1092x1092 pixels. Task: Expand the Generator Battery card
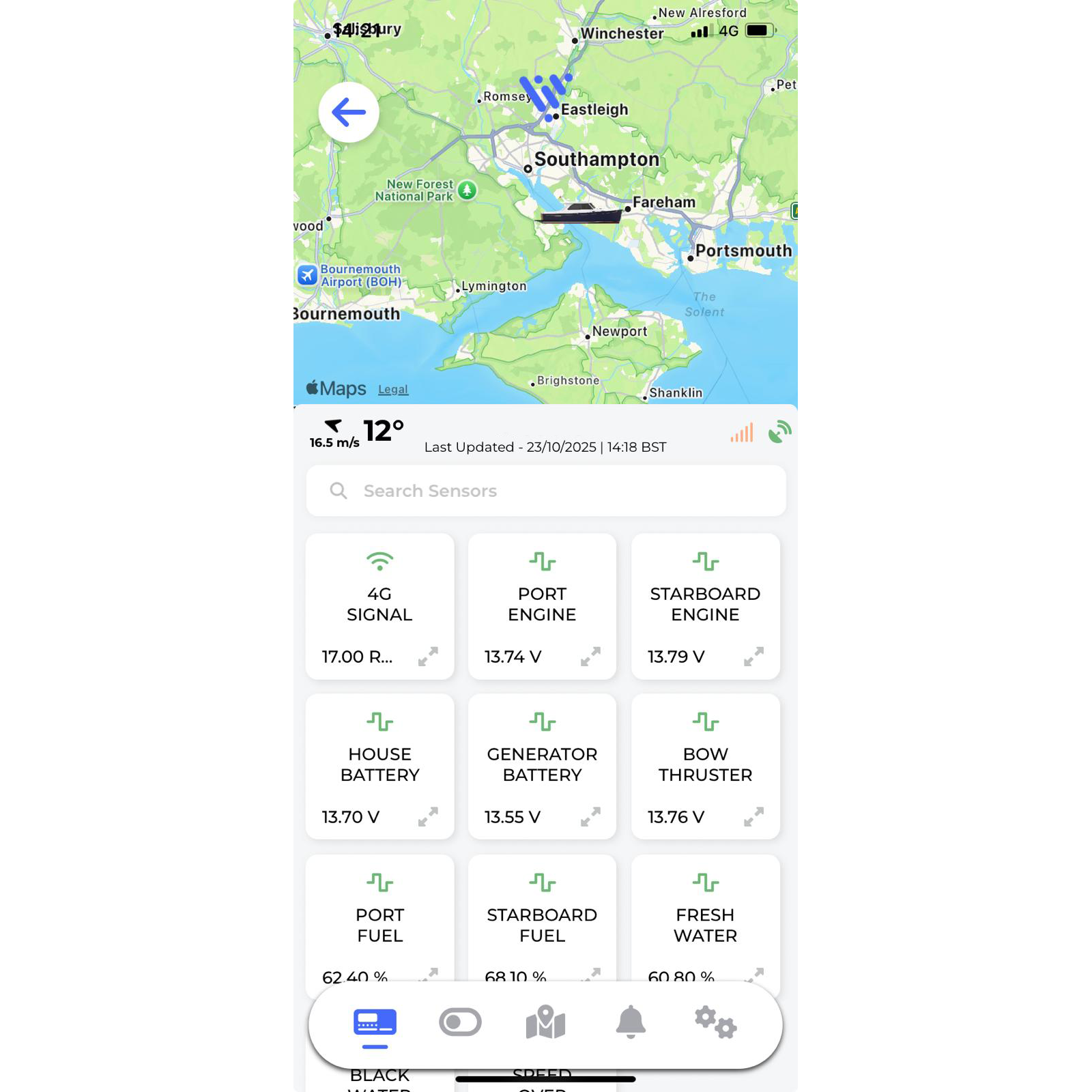pos(590,817)
